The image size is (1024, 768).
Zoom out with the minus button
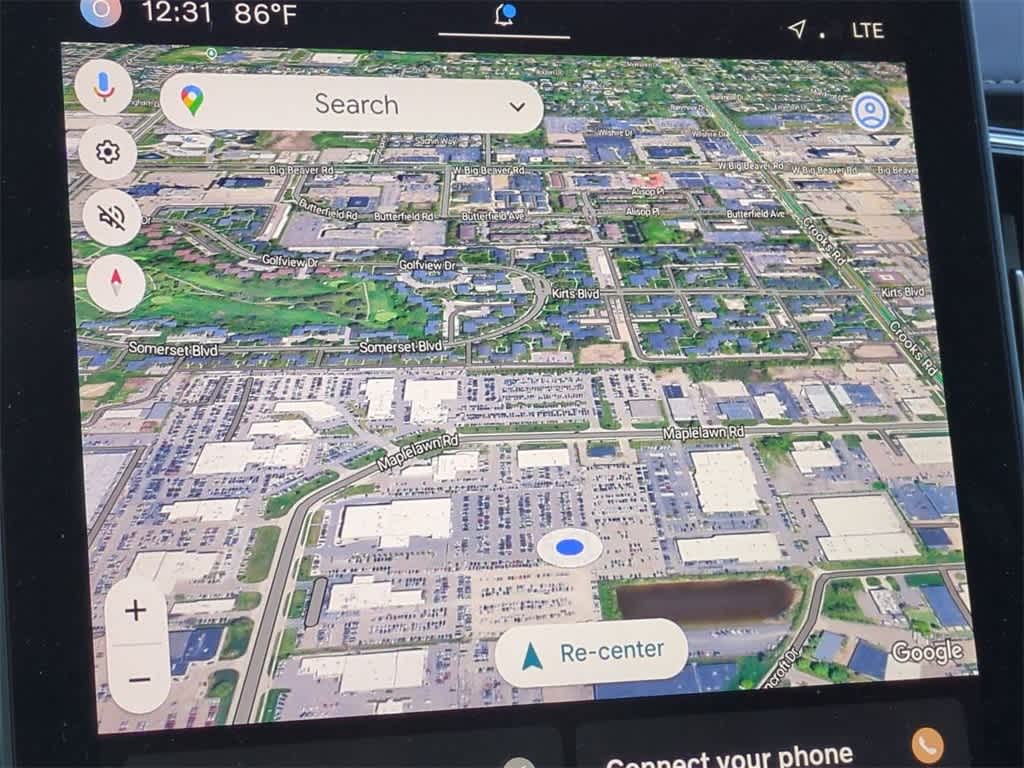click(x=139, y=679)
